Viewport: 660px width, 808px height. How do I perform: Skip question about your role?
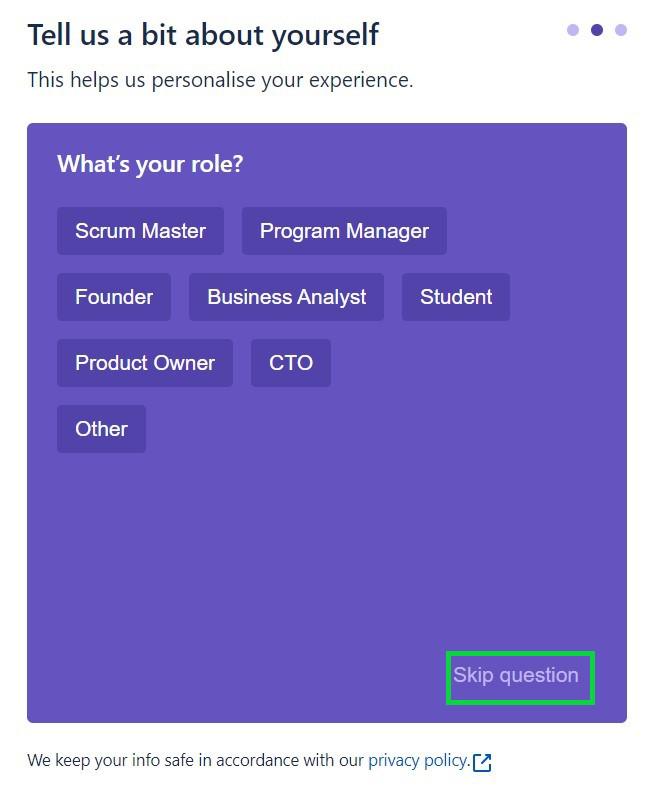click(x=516, y=676)
